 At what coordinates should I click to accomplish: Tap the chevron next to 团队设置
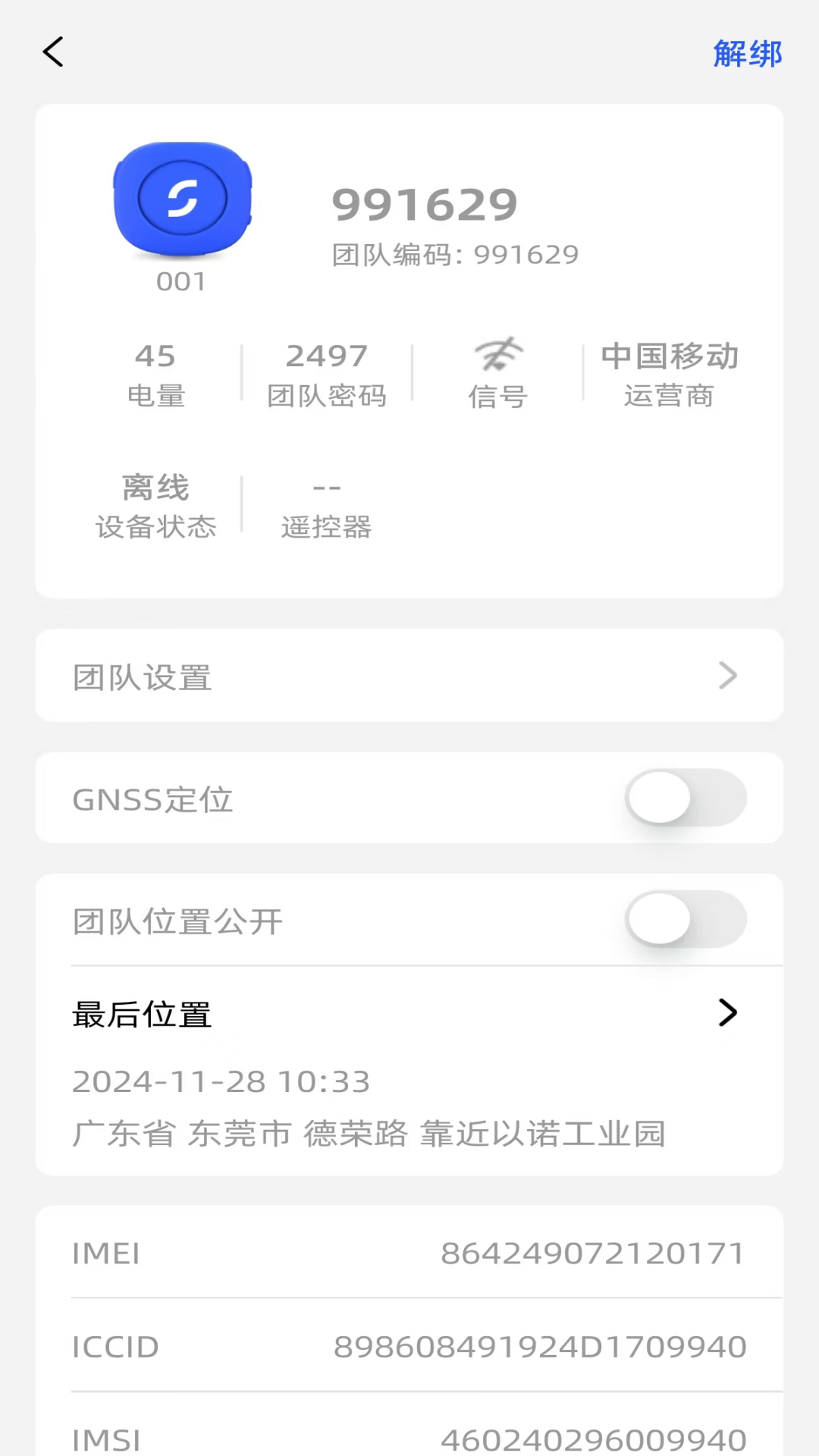pos(728,675)
